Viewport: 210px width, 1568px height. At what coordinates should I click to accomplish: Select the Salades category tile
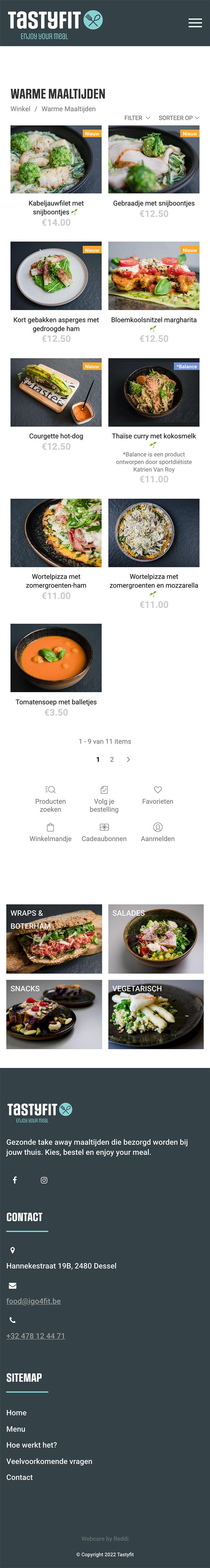(x=156, y=938)
